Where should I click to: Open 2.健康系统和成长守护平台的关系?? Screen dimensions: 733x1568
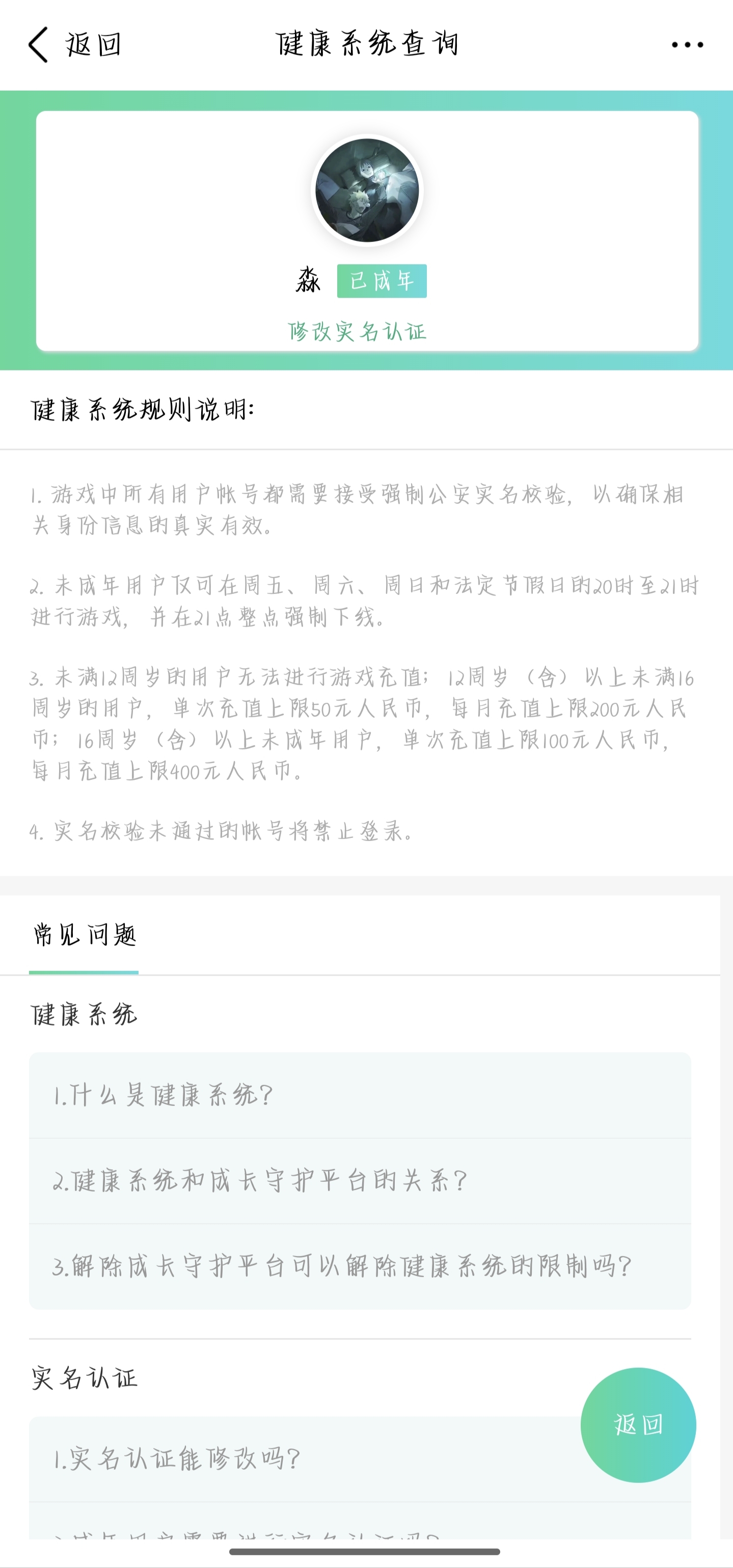359,1181
